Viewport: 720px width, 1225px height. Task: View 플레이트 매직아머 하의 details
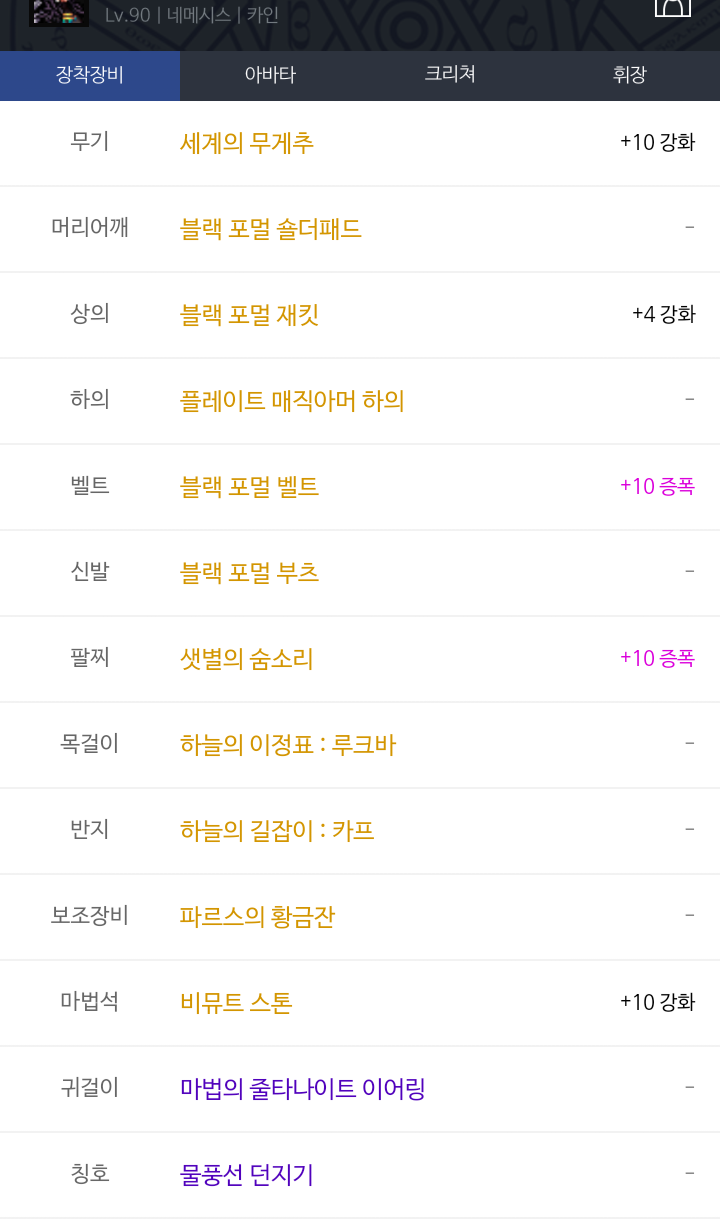click(292, 401)
